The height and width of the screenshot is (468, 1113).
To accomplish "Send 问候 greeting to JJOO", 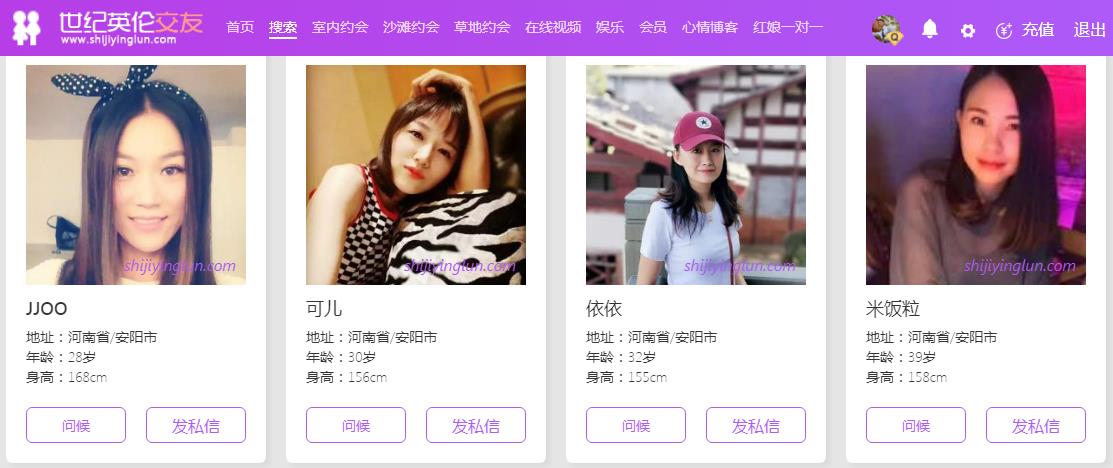I will pos(76,425).
